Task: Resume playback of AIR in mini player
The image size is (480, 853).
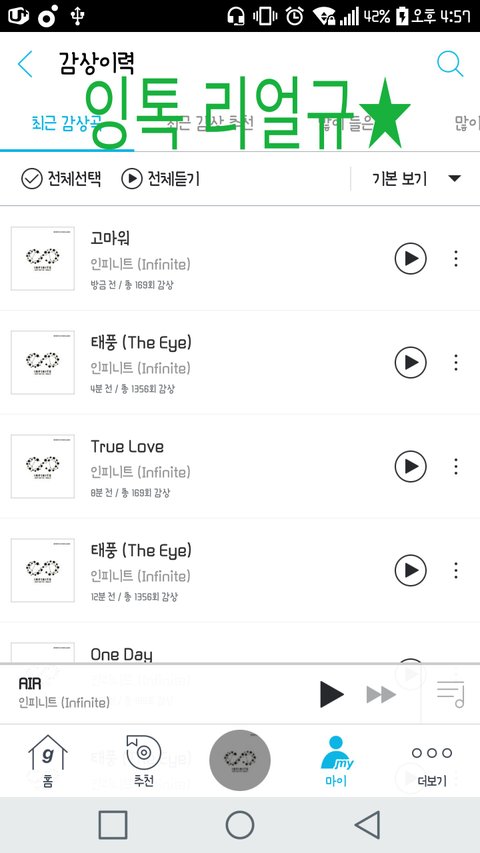Action: pyautogui.click(x=331, y=694)
